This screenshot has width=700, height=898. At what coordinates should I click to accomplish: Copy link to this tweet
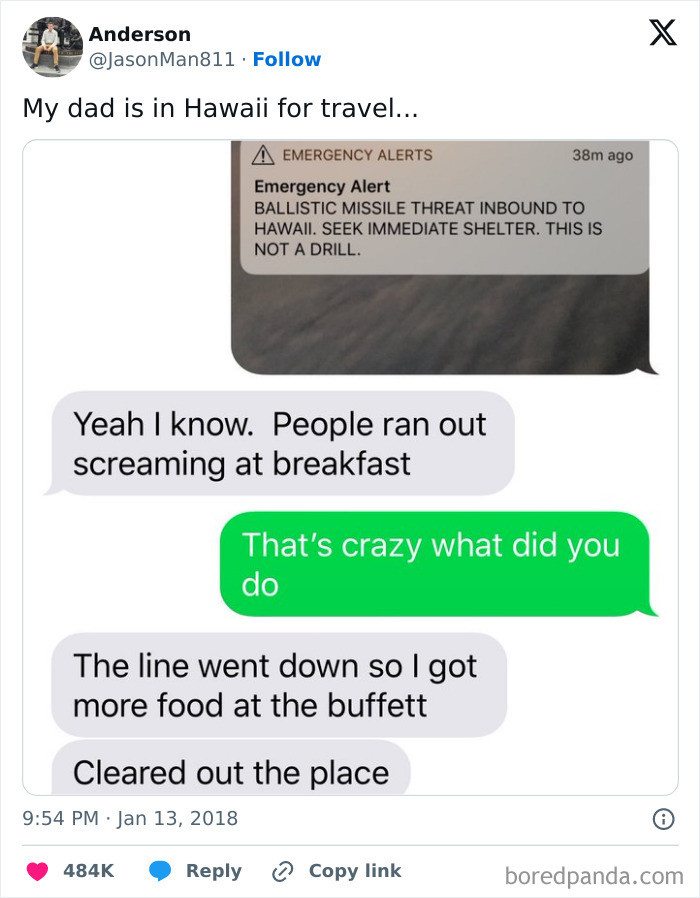337,871
